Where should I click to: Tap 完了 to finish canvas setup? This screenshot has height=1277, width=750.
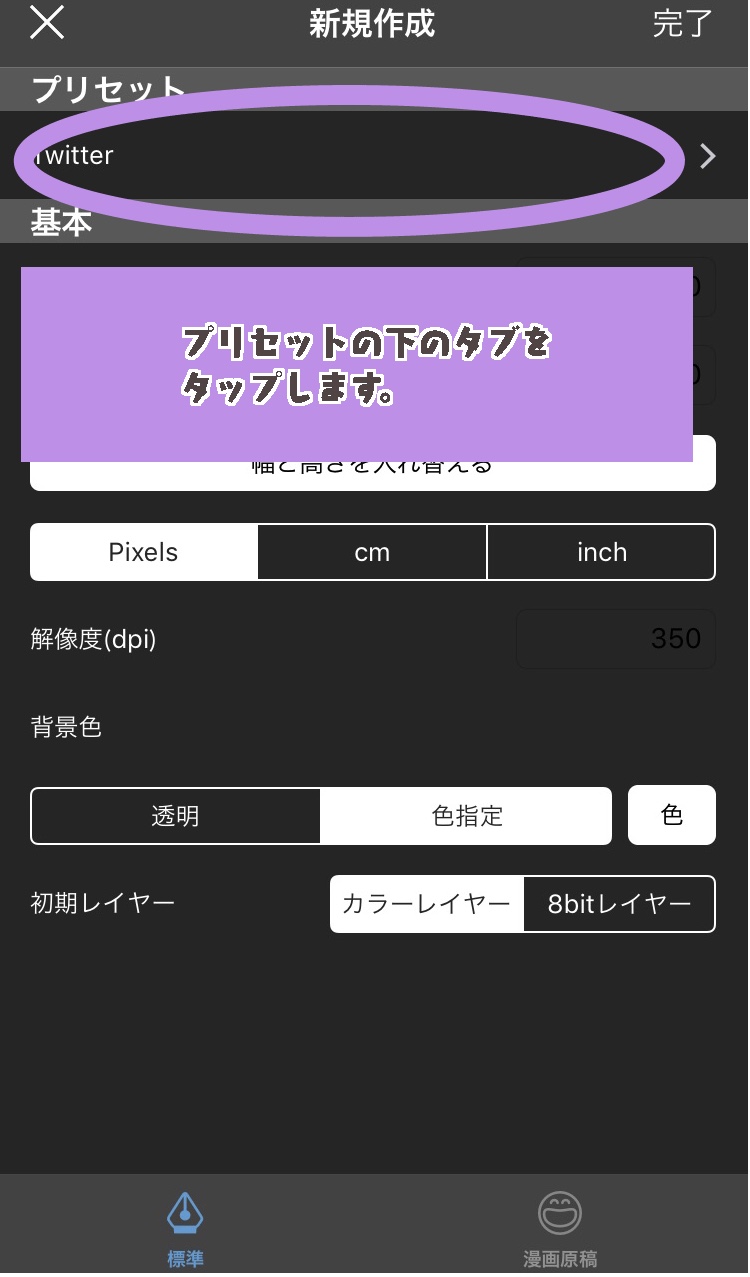682,23
